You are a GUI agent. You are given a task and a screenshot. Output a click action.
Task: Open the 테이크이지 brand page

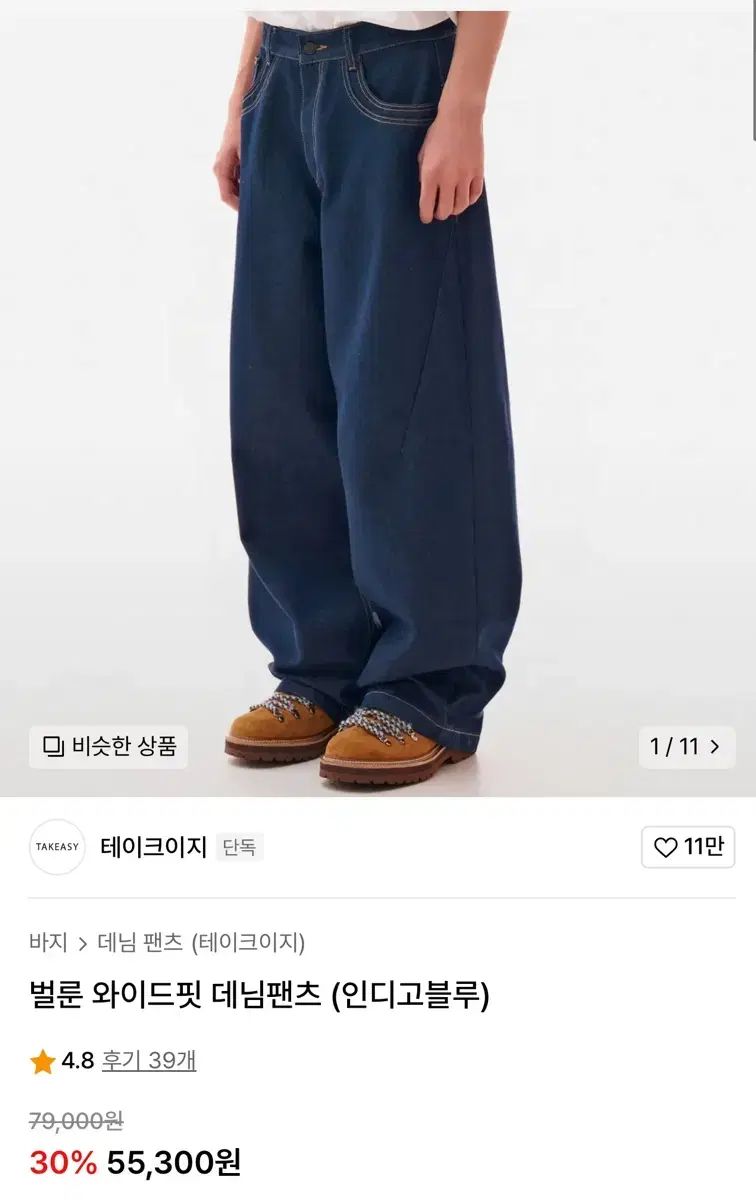[153, 847]
